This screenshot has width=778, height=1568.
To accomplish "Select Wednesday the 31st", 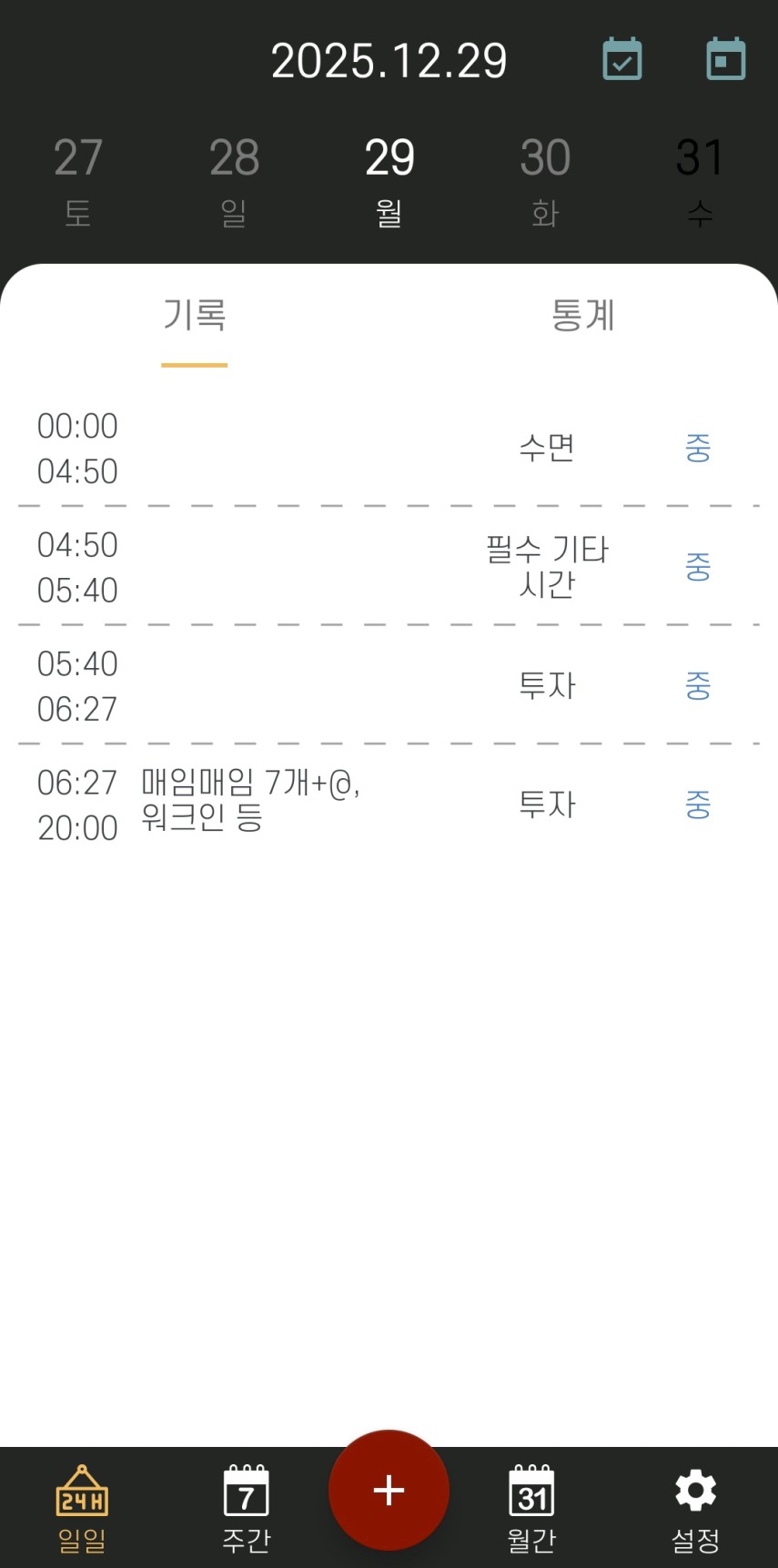I will 699,180.
